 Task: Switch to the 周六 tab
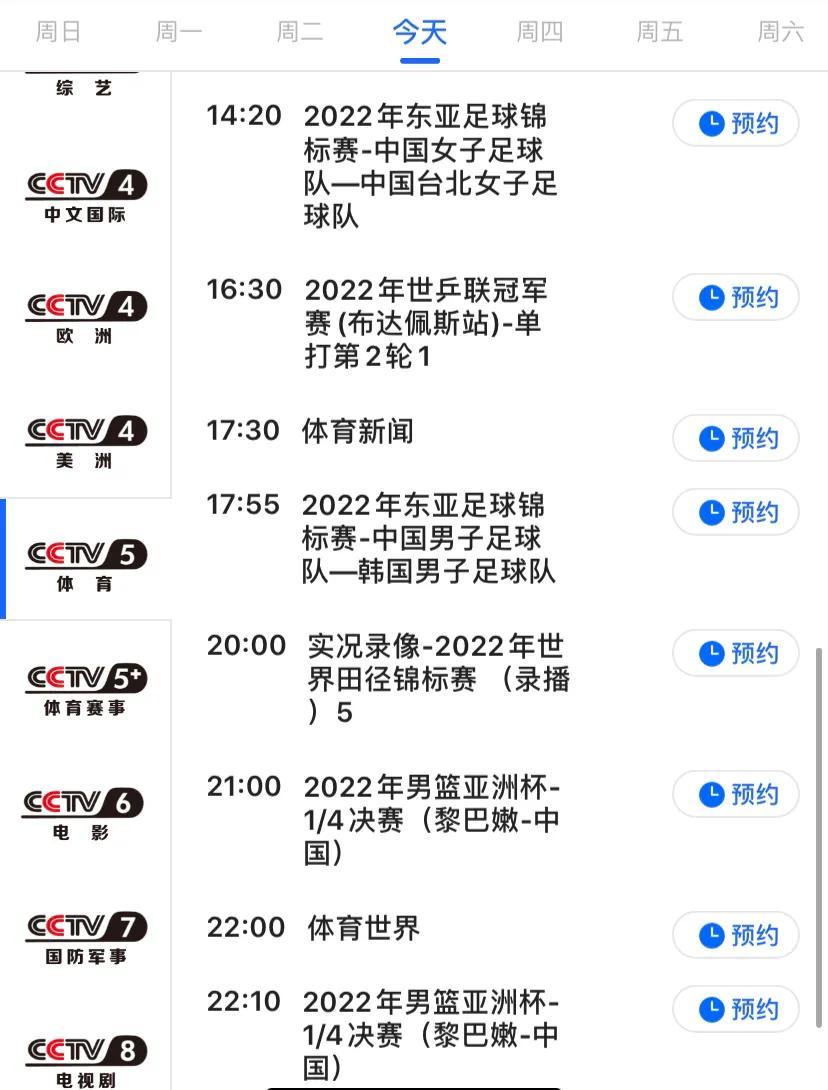(x=779, y=31)
